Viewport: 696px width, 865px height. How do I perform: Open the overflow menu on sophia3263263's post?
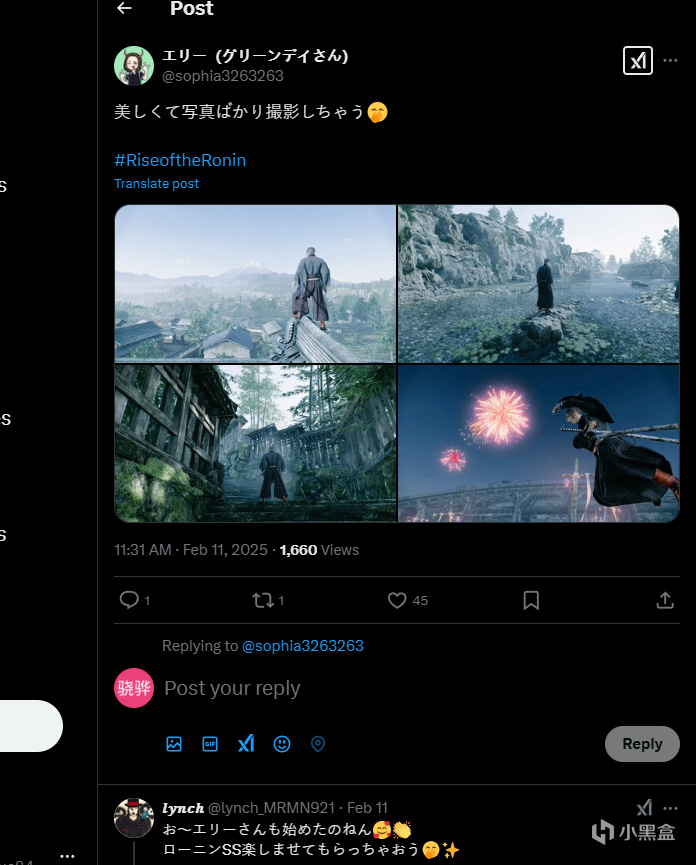(670, 61)
